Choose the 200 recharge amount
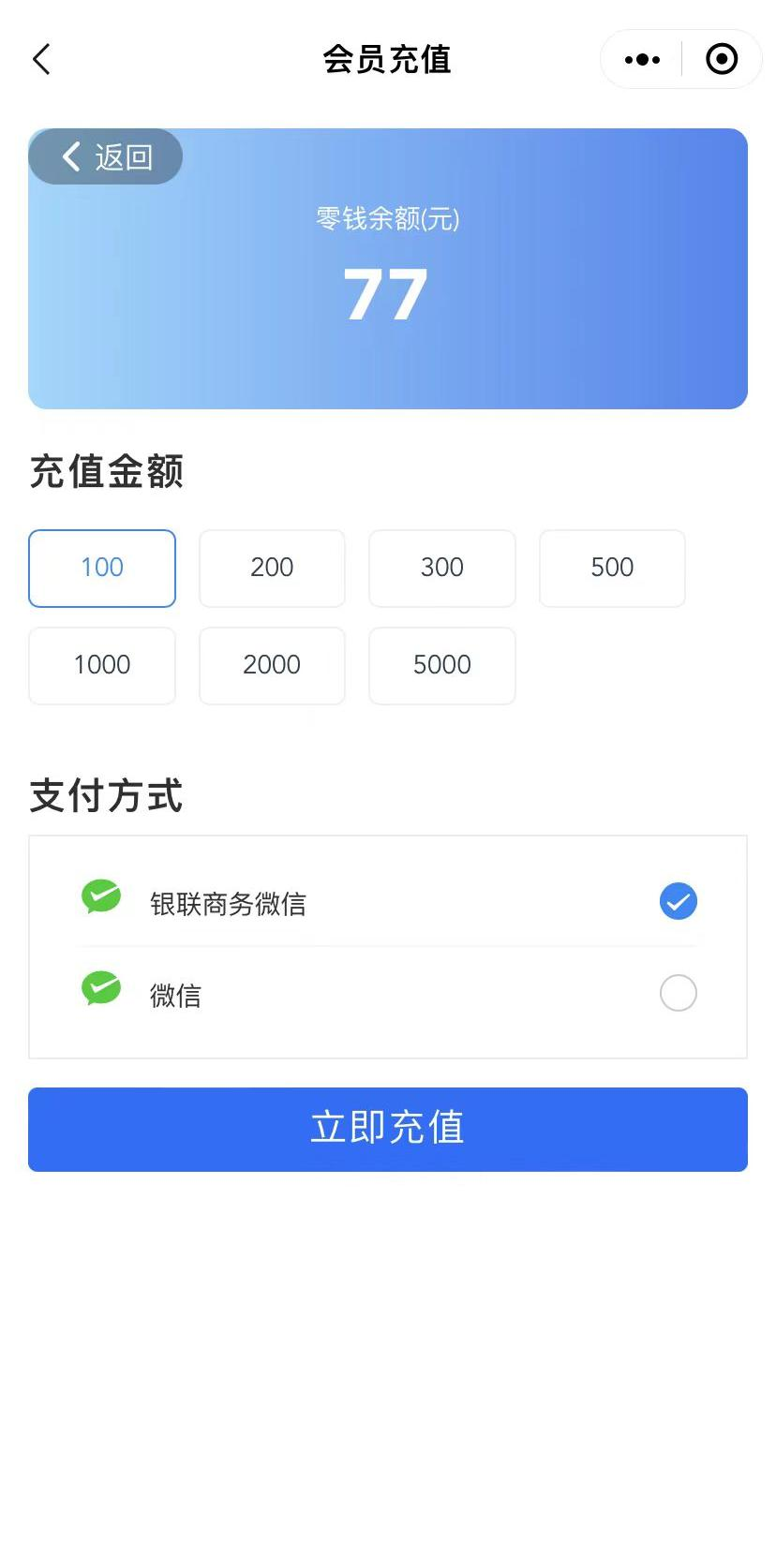The image size is (776, 1568). (x=272, y=568)
